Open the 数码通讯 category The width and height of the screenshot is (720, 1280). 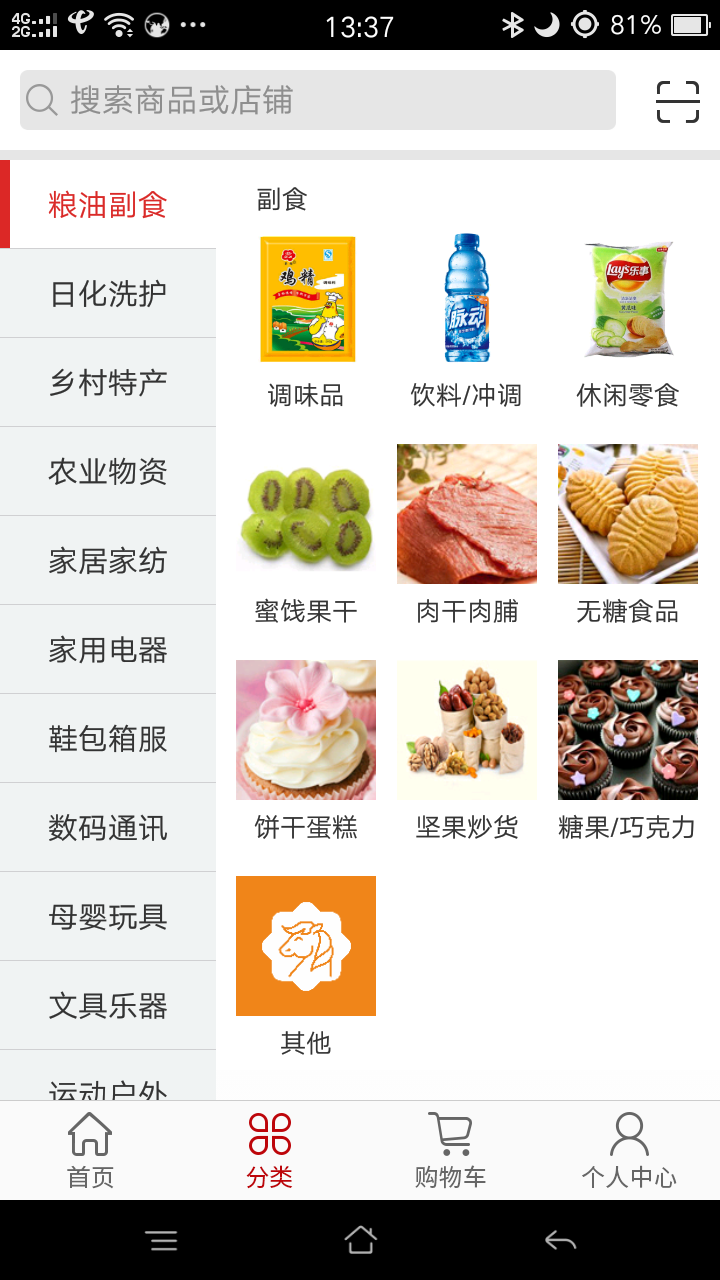(108, 828)
